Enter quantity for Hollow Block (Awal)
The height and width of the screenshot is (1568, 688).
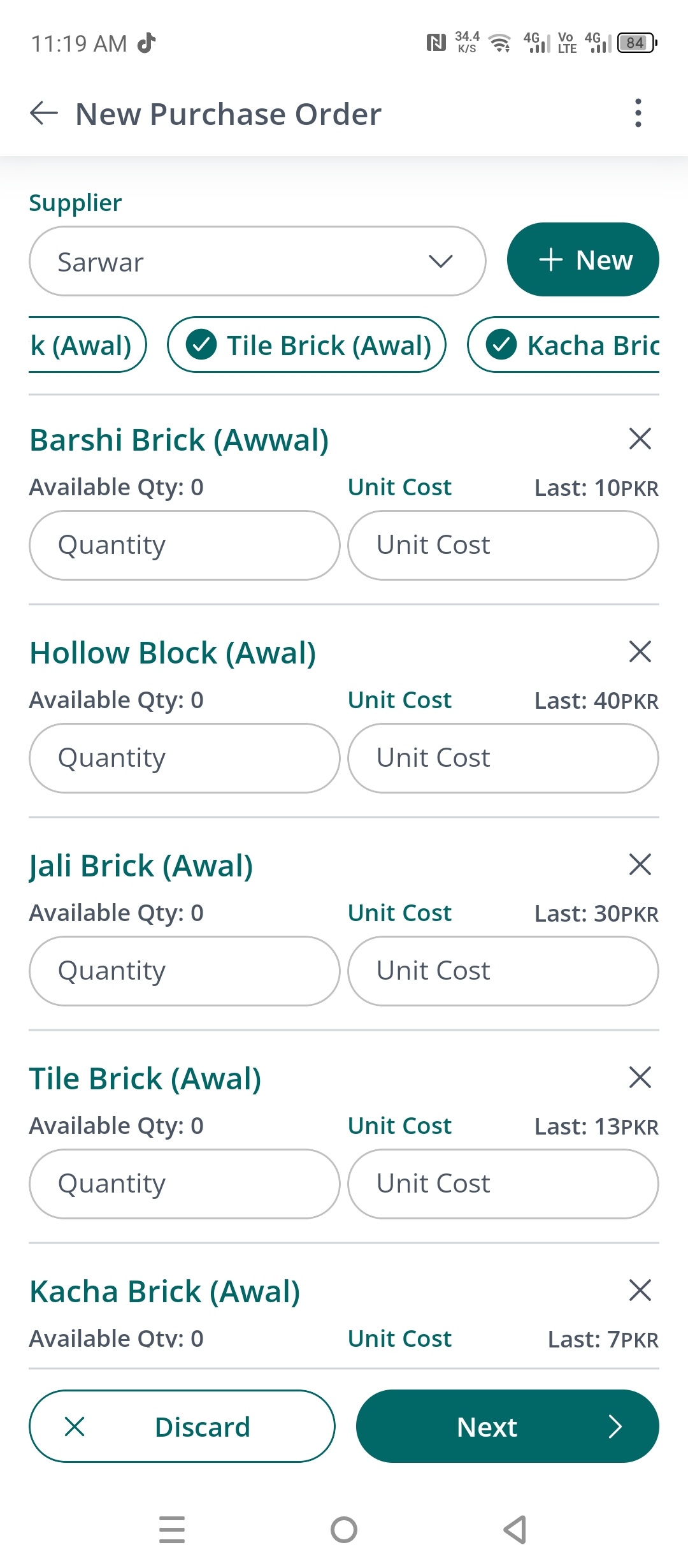(185, 758)
